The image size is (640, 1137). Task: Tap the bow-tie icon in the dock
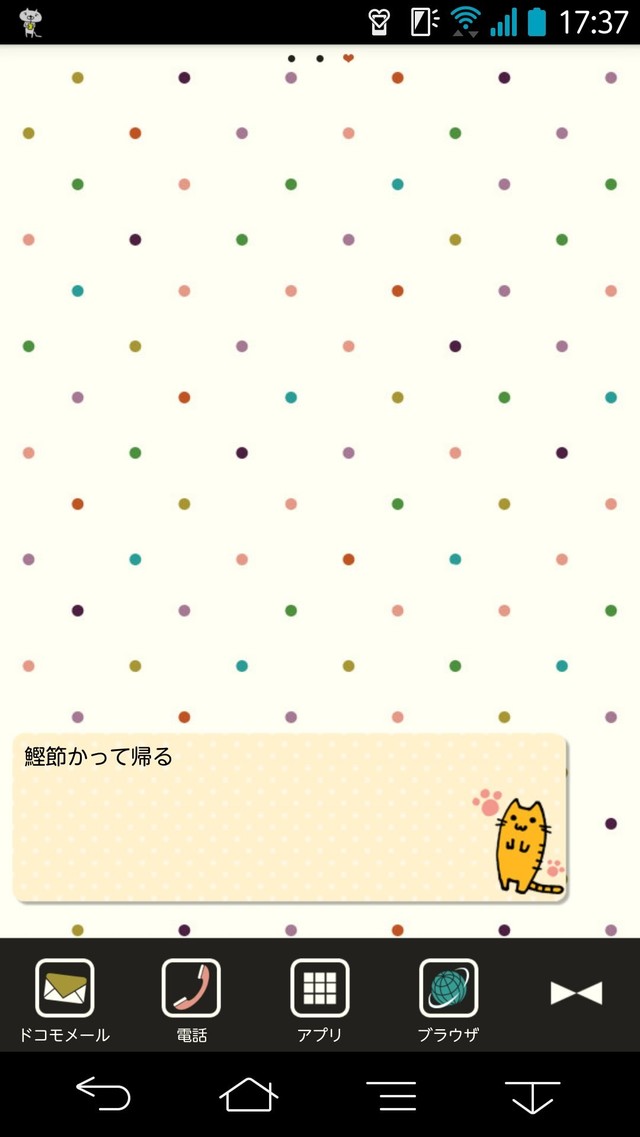pos(576,992)
